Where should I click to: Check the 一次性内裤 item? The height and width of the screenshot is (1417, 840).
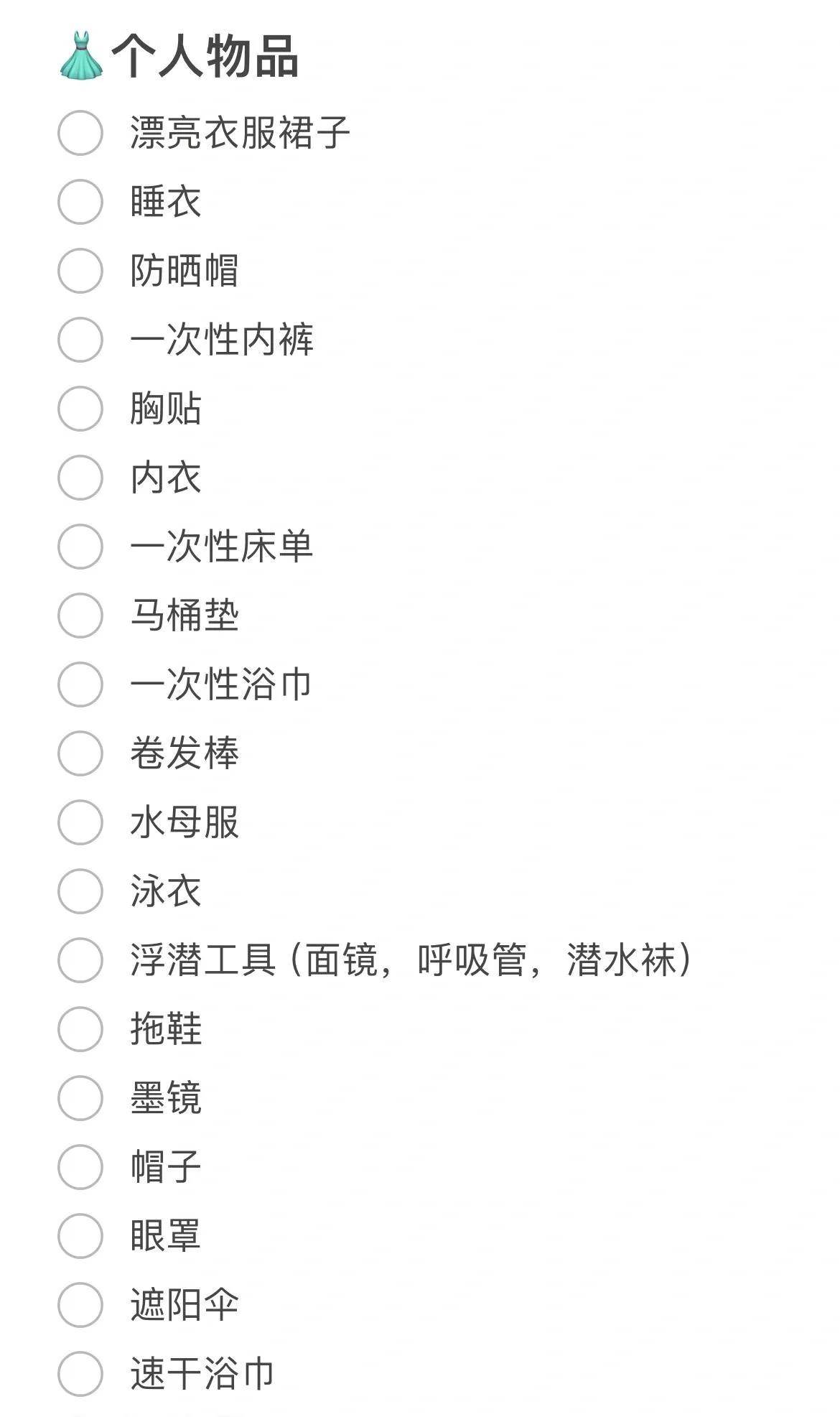pyautogui.click(x=80, y=340)
